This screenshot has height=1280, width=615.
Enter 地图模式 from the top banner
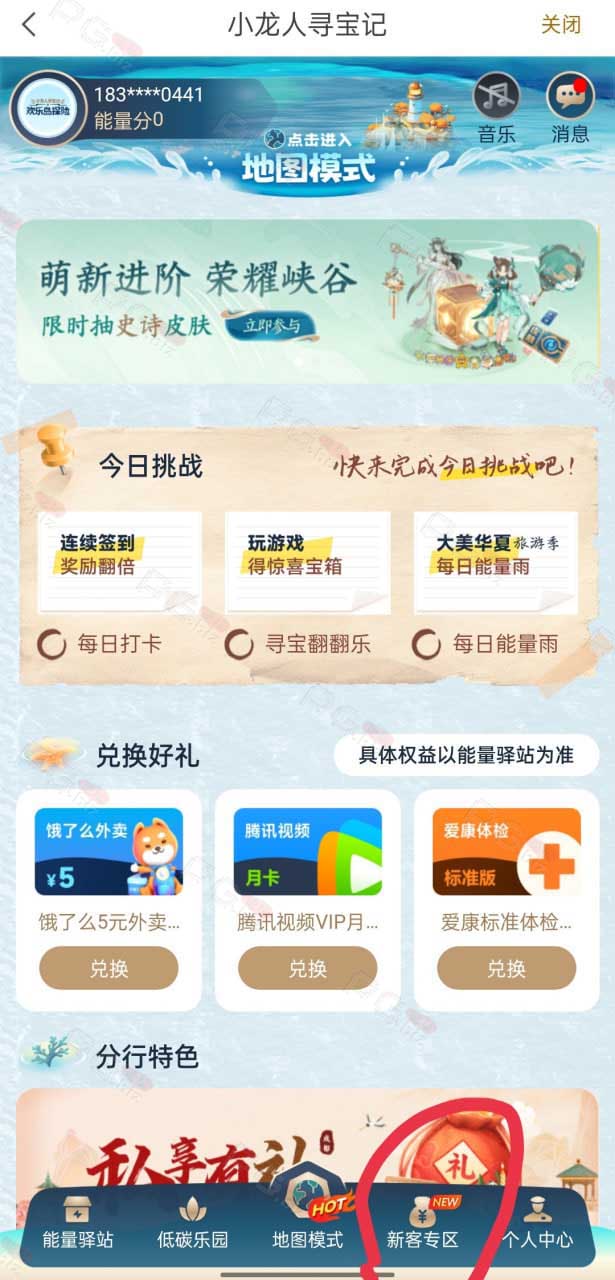point(308,158)
